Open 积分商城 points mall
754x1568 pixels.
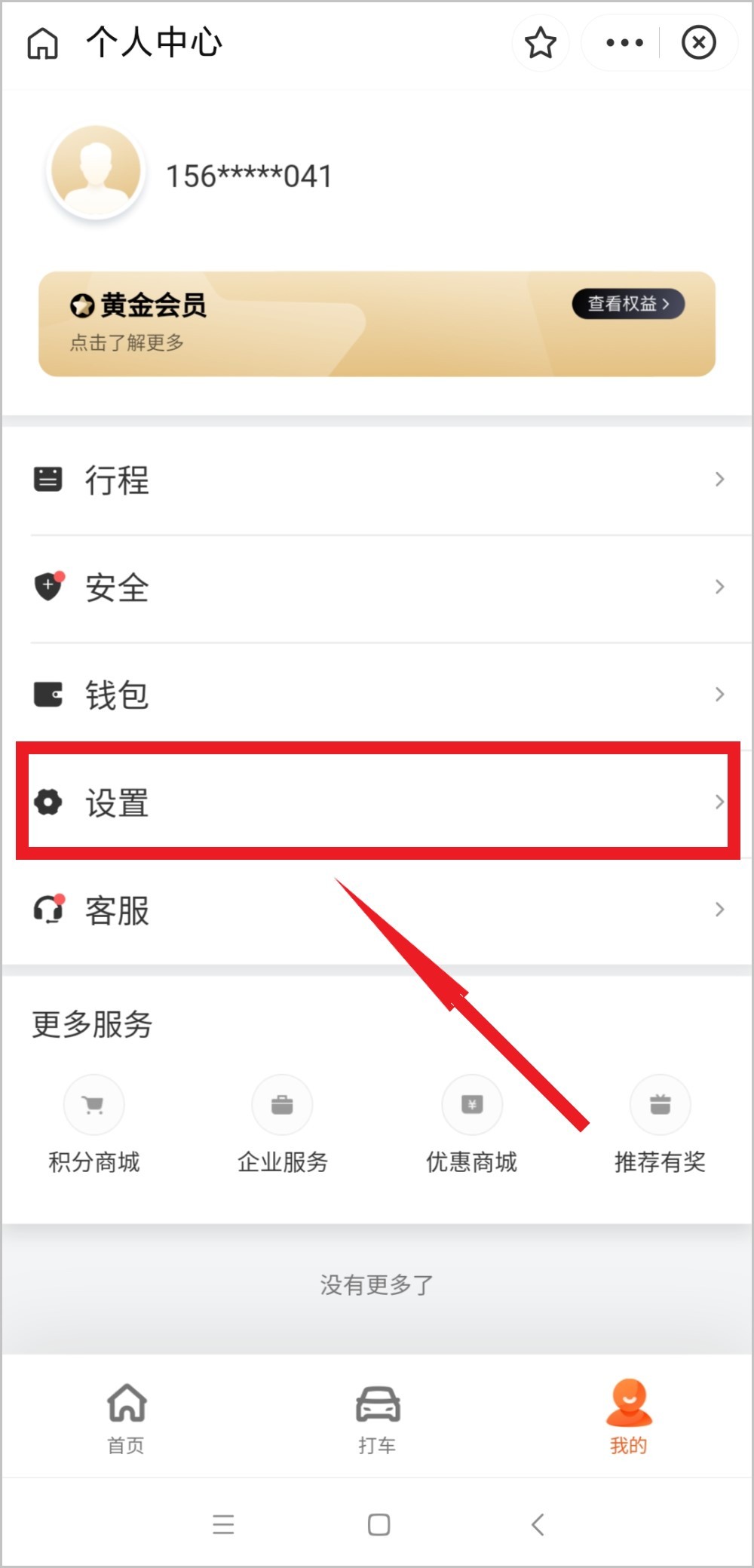[x=94, y=1125]
